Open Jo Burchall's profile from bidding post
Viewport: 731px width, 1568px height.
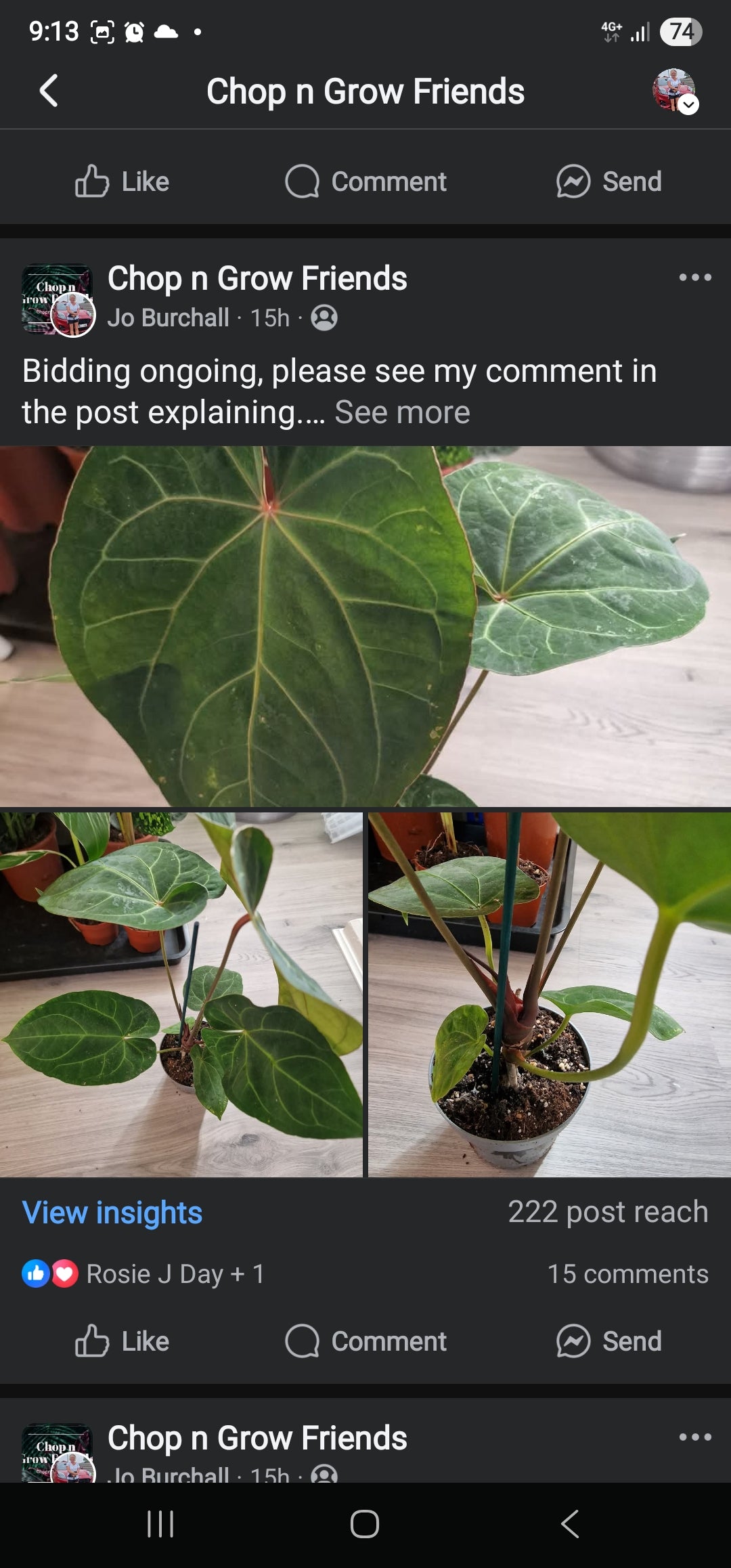[x=169, y=318]
